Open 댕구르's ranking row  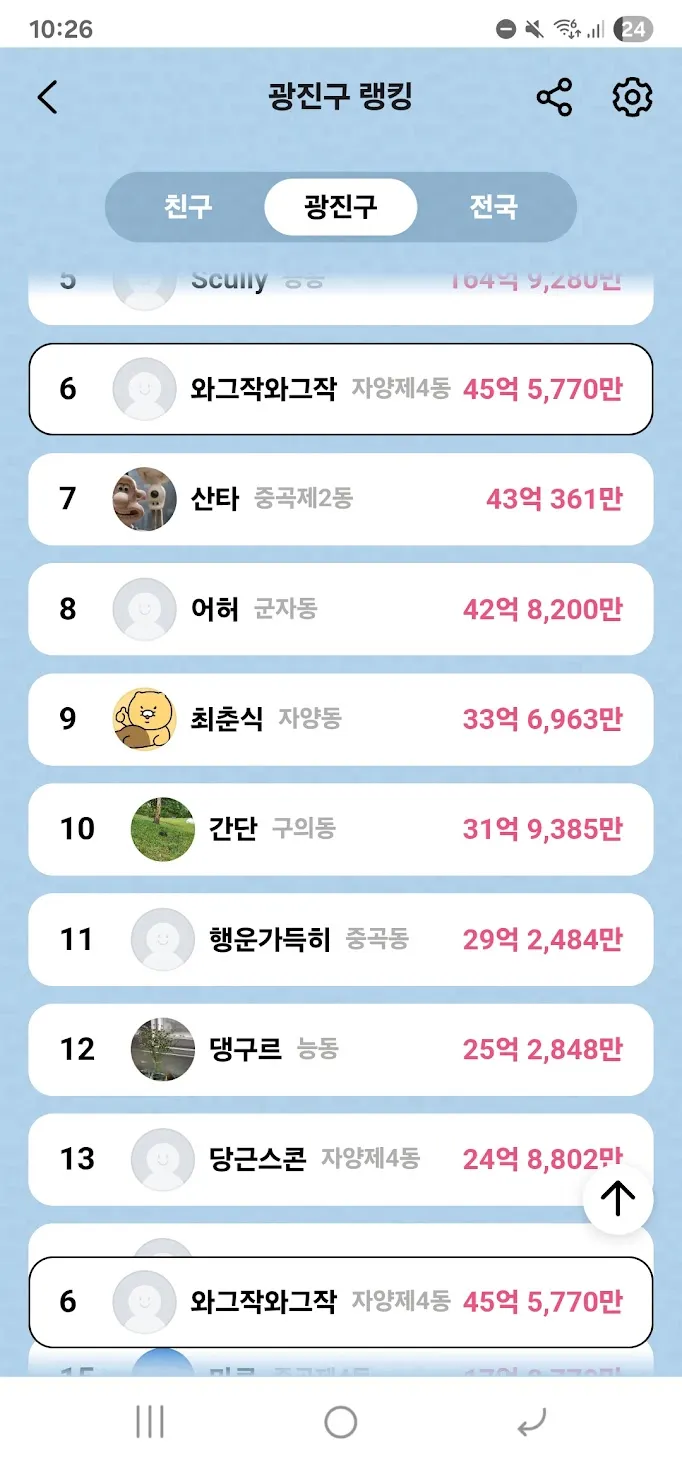point(340,1049)
